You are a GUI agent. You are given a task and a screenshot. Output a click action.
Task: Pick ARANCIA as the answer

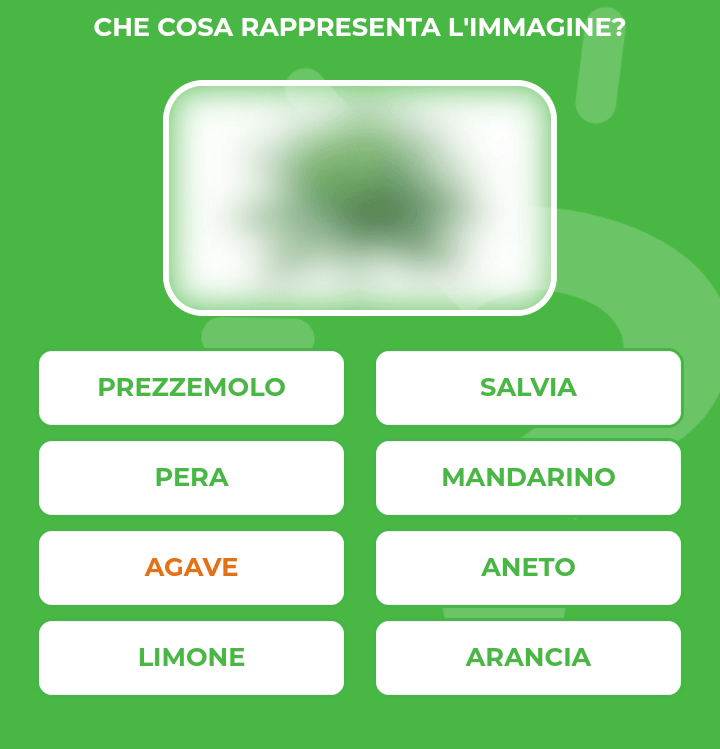tap(528, 658)
